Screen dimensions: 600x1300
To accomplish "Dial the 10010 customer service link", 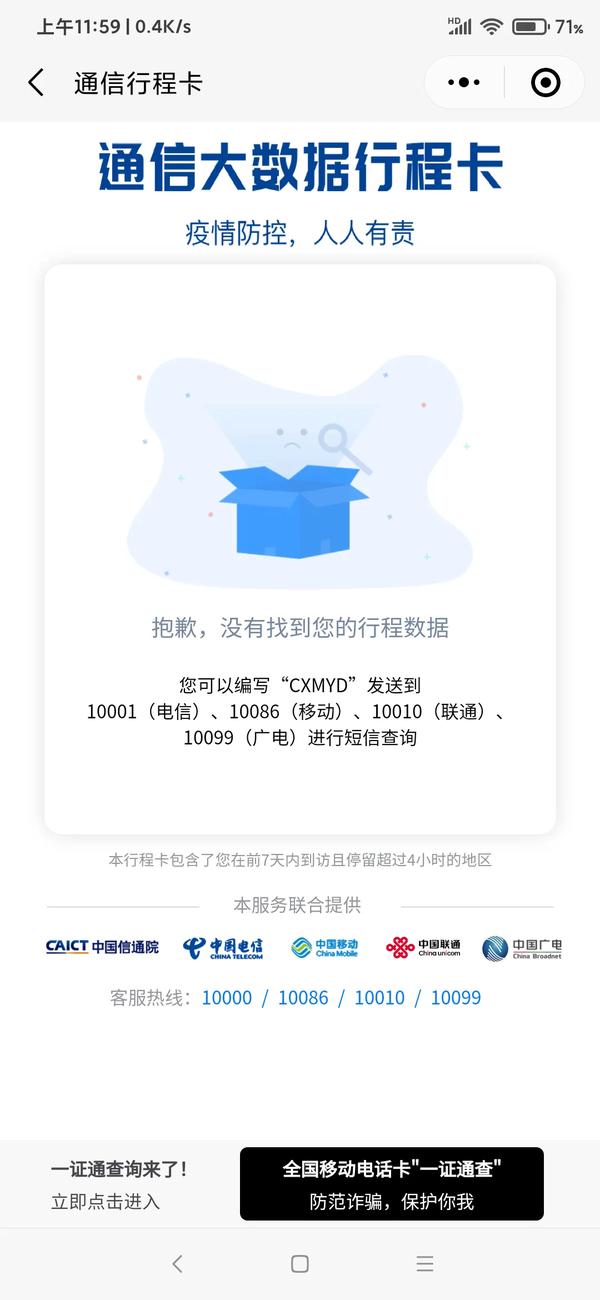I will tap(379, 998).
